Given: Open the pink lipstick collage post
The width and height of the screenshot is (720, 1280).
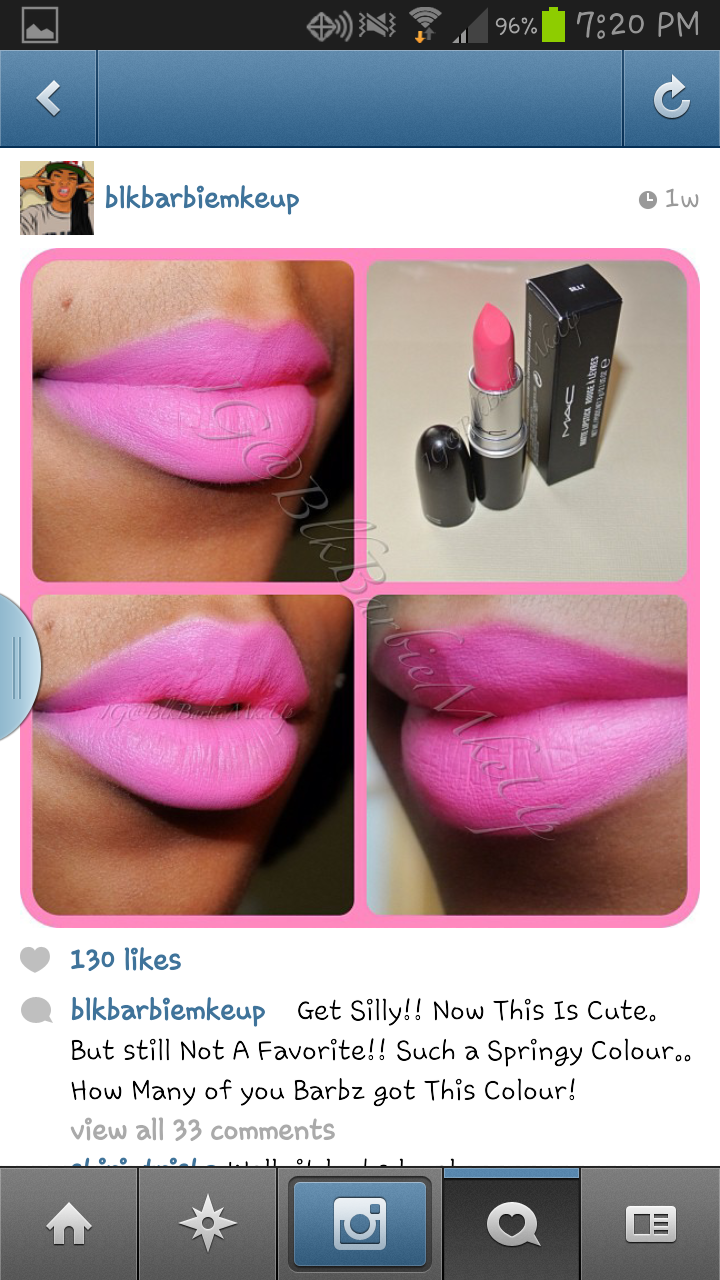Looking at the screenshot, I should pyautogui.click(x=360, y=588).
